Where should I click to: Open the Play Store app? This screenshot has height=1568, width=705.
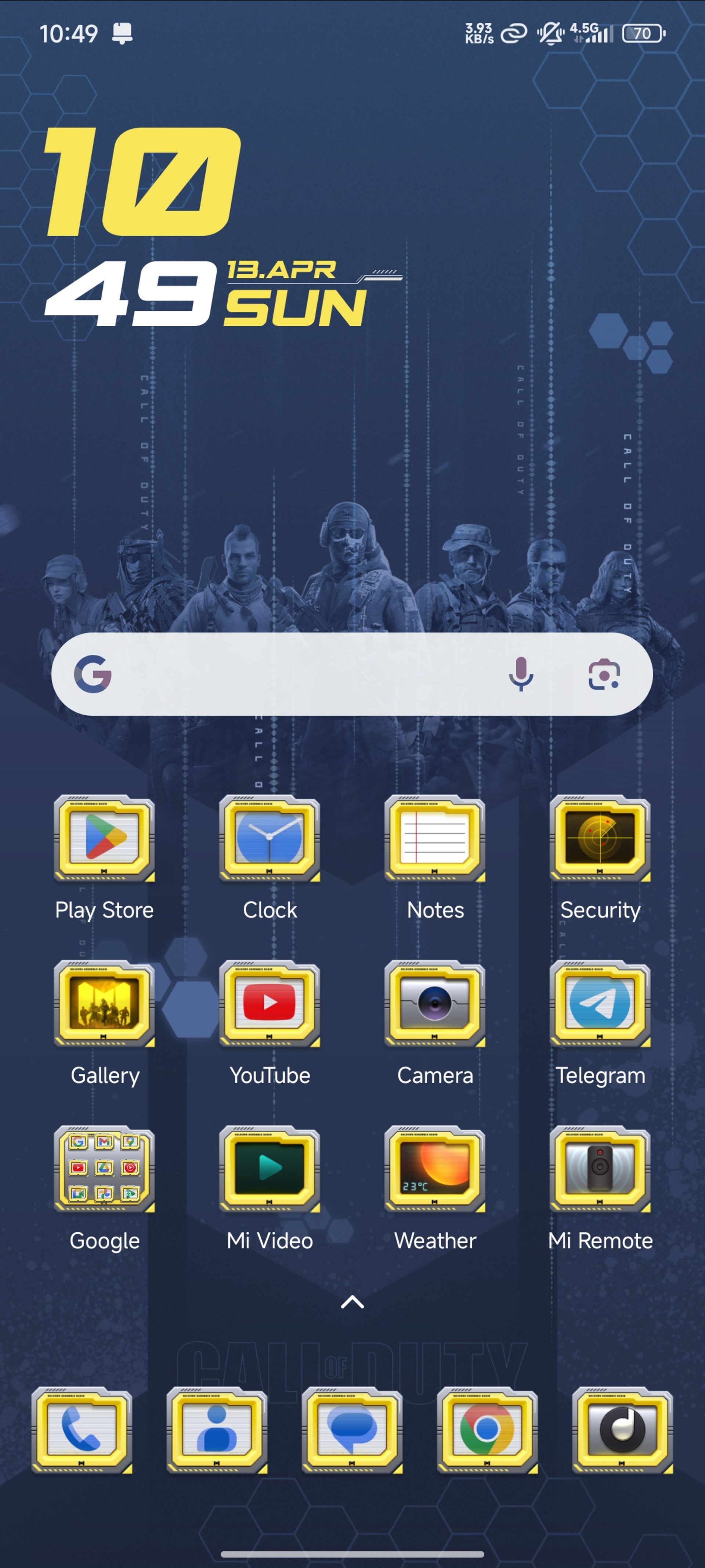point(104,839)
